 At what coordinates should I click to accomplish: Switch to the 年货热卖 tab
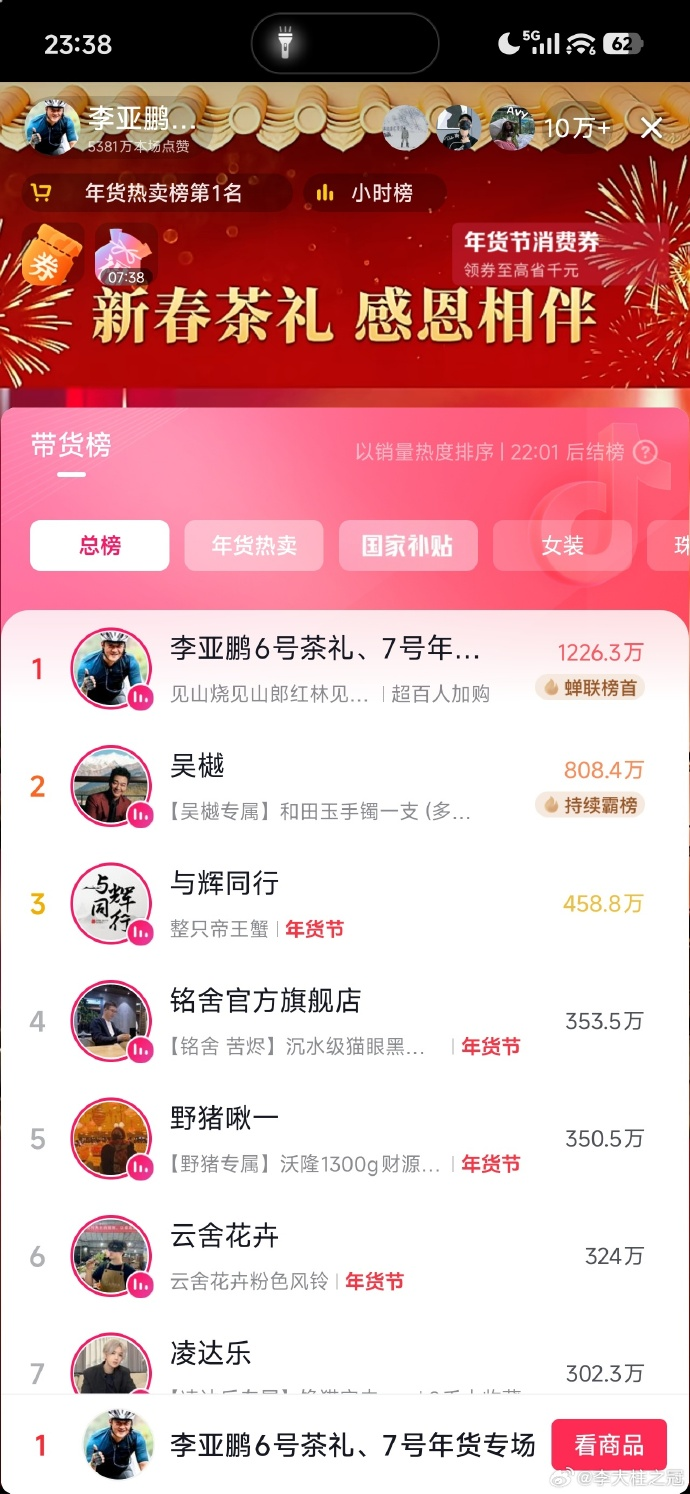click(254, 546)
